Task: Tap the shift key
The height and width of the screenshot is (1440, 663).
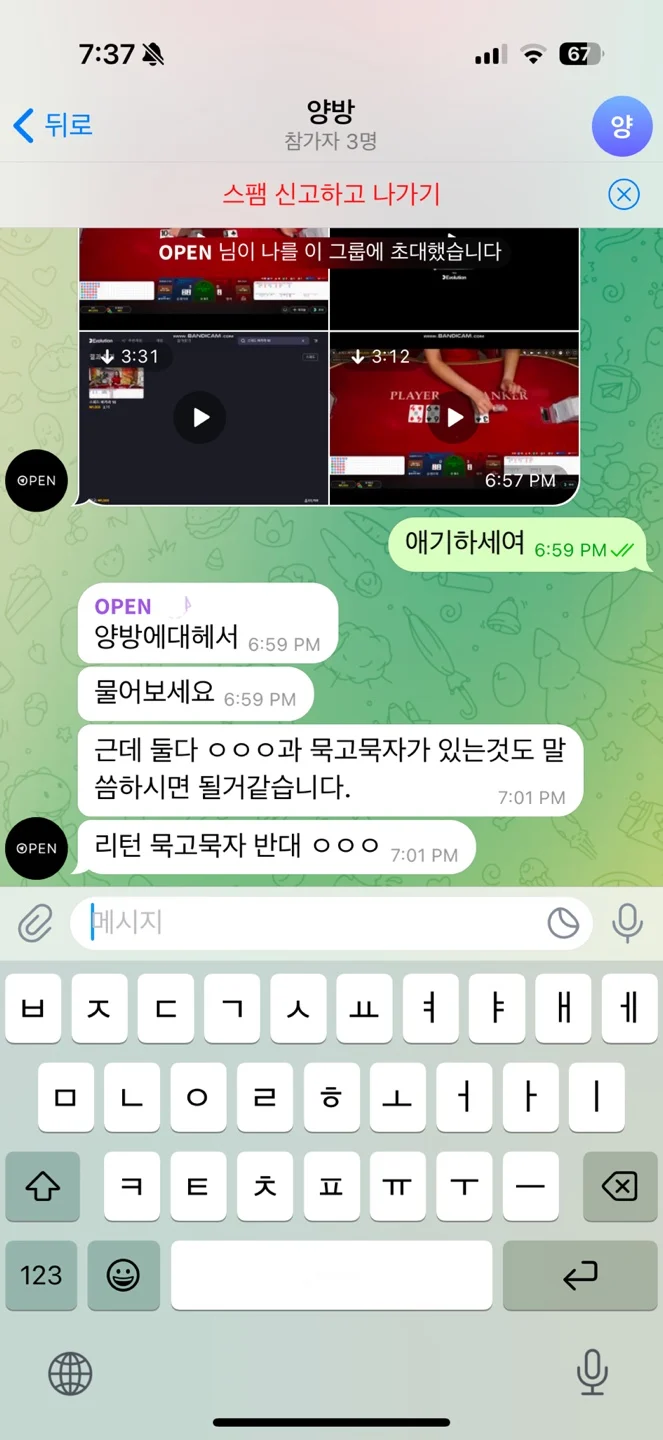Action: 42,1187
